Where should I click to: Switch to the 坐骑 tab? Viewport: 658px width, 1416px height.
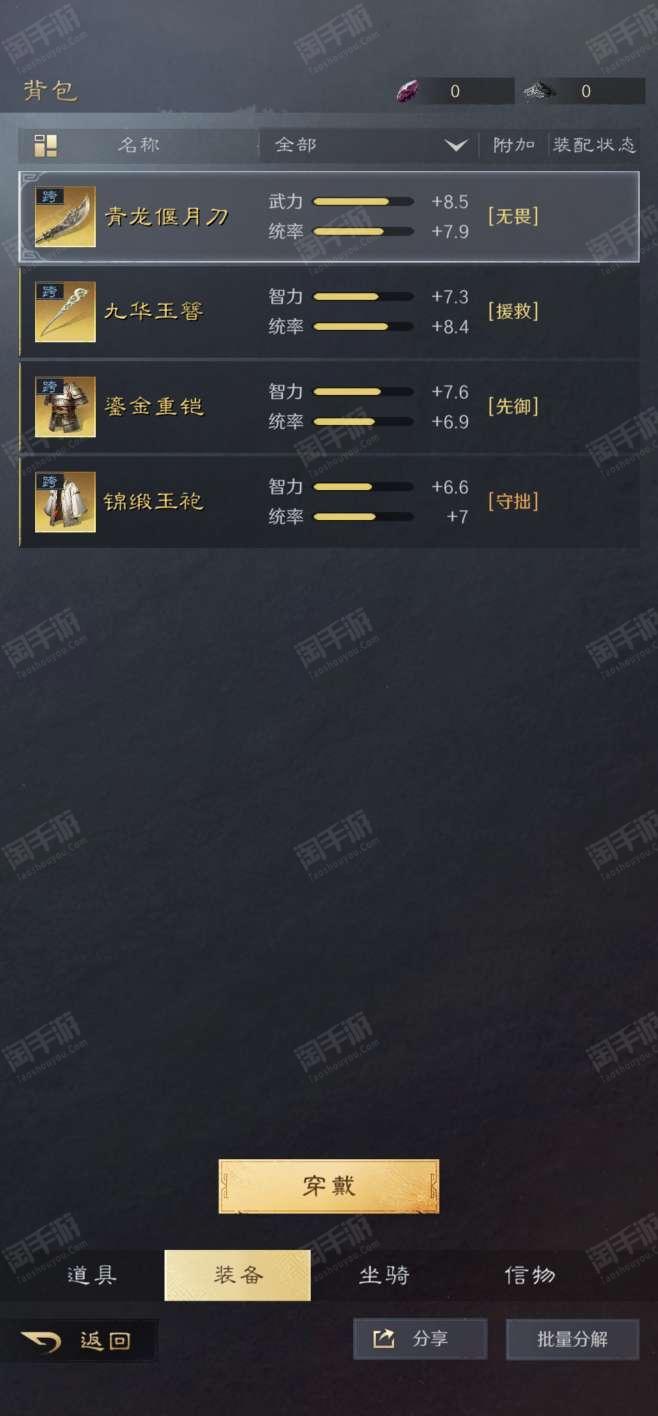tap(384, 1275)
